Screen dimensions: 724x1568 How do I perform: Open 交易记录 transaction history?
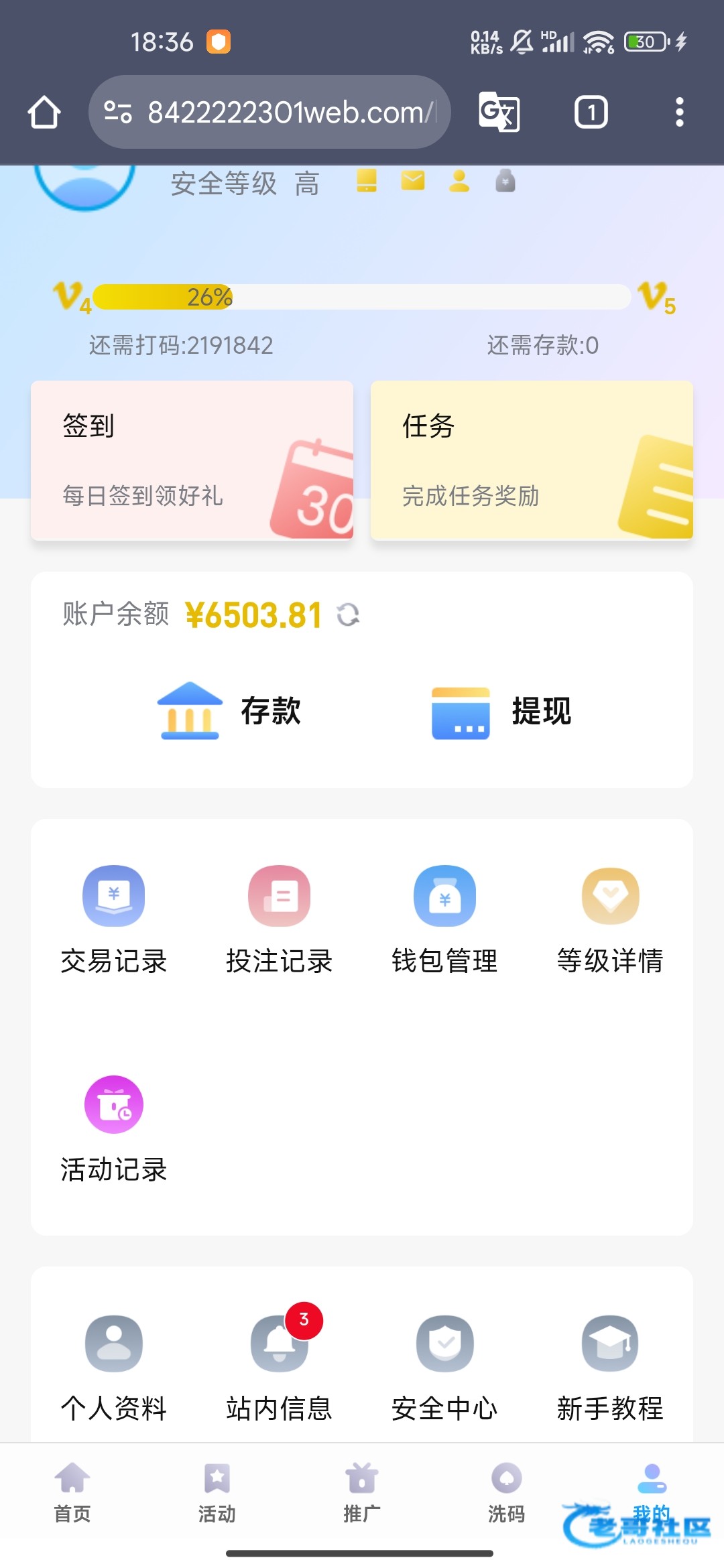pyautogui.click(x=114, y=919)
